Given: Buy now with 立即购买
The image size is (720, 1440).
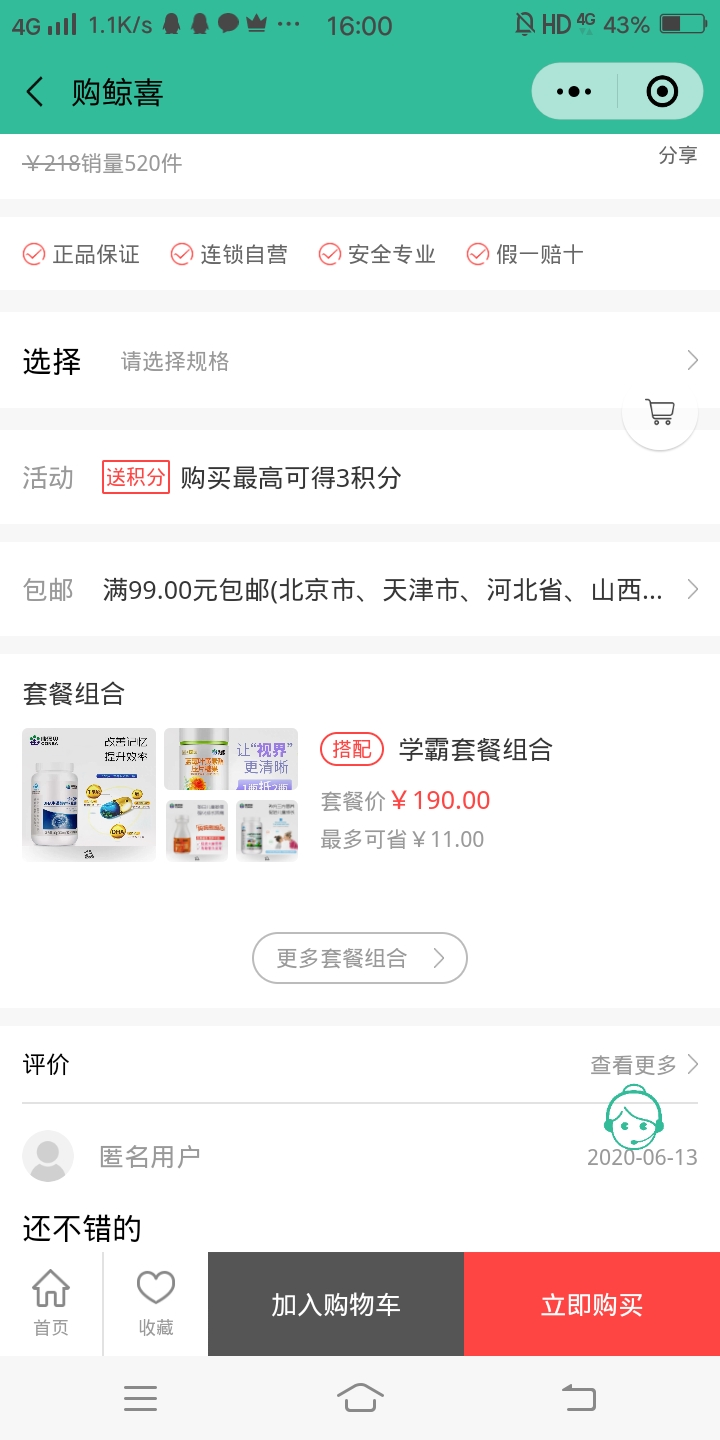Looking at the screenshot, I should [592, 1304].
